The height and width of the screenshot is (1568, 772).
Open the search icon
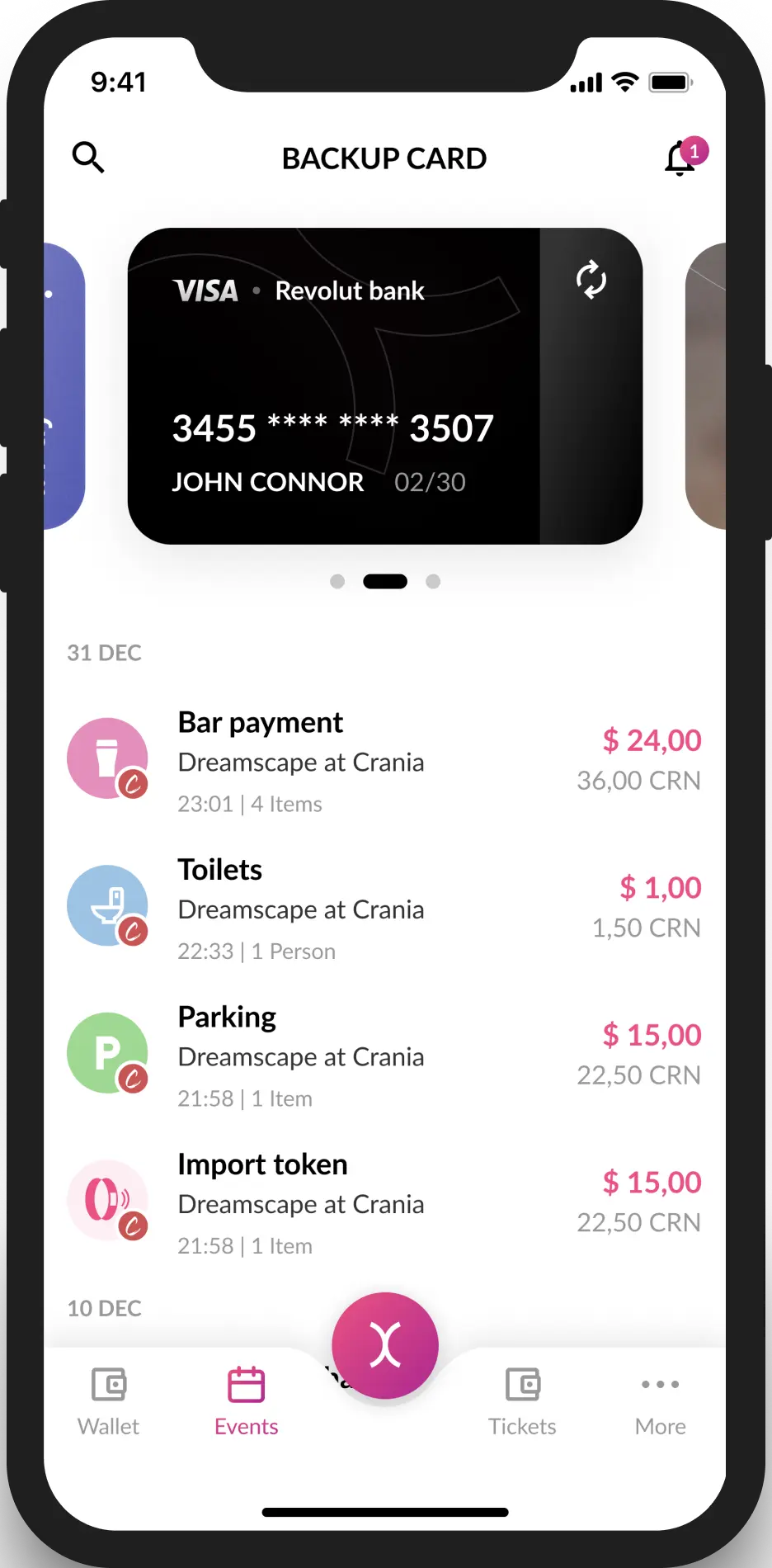(x=88, y=157)
